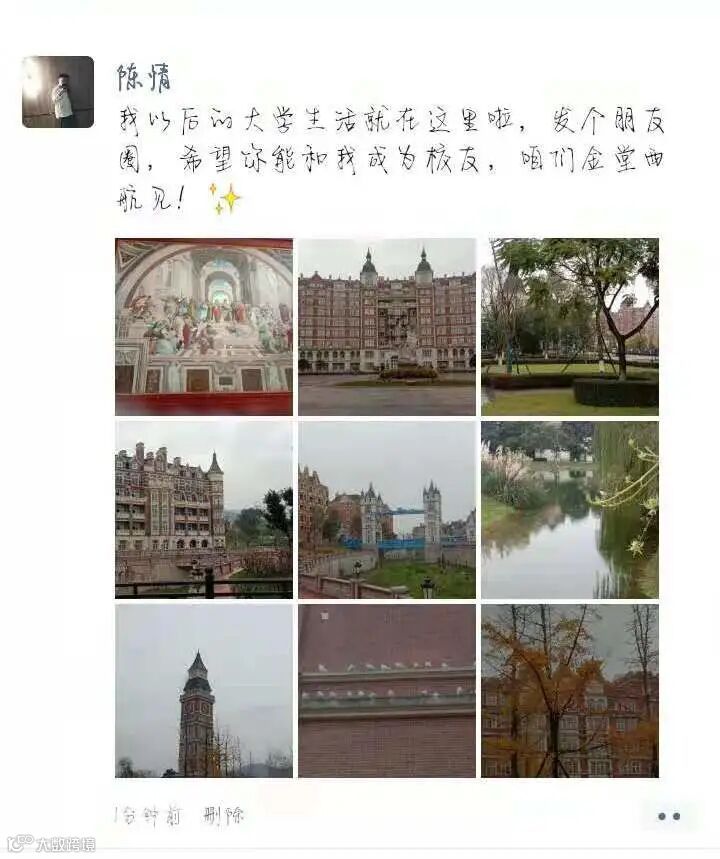View the clock tower photo
Viewport: 720px width, 859px height.
(204, 691)
